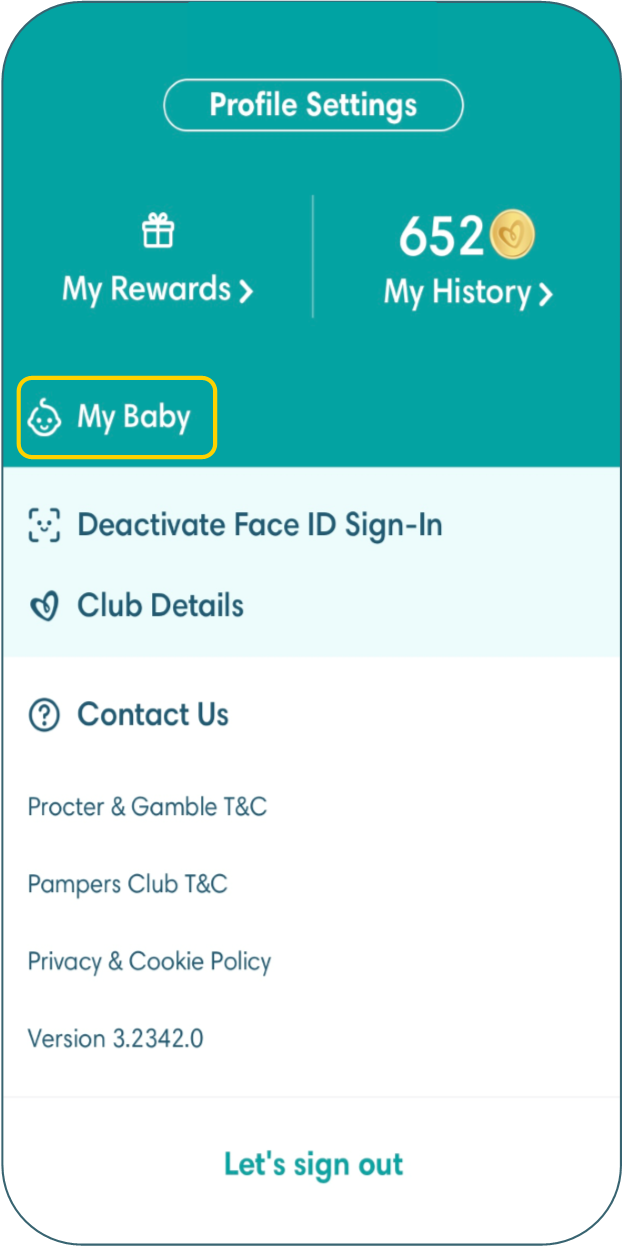Tap Let's sign out
Viewport: 623px width, 1246px height.
coord(313,1164)
